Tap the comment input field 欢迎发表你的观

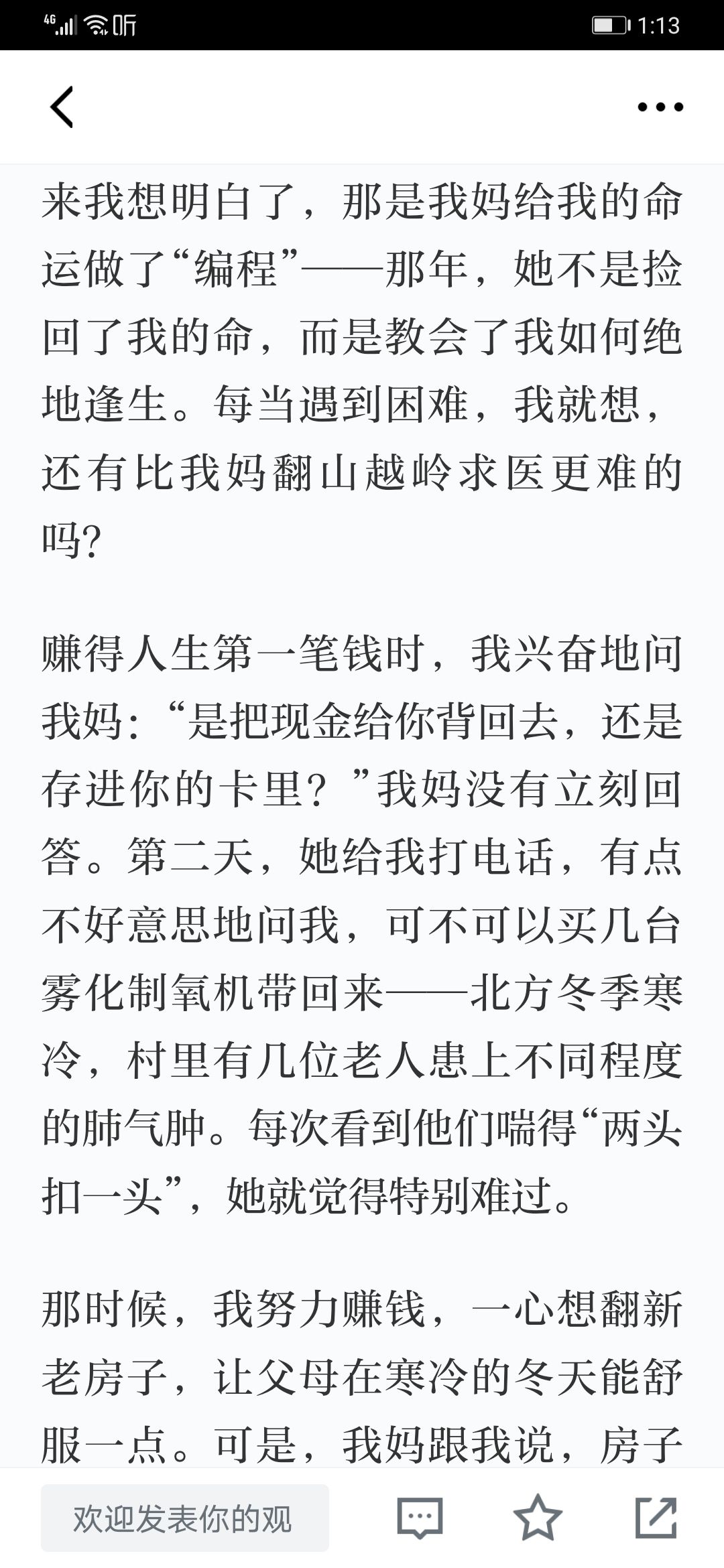pos(185,1518)
